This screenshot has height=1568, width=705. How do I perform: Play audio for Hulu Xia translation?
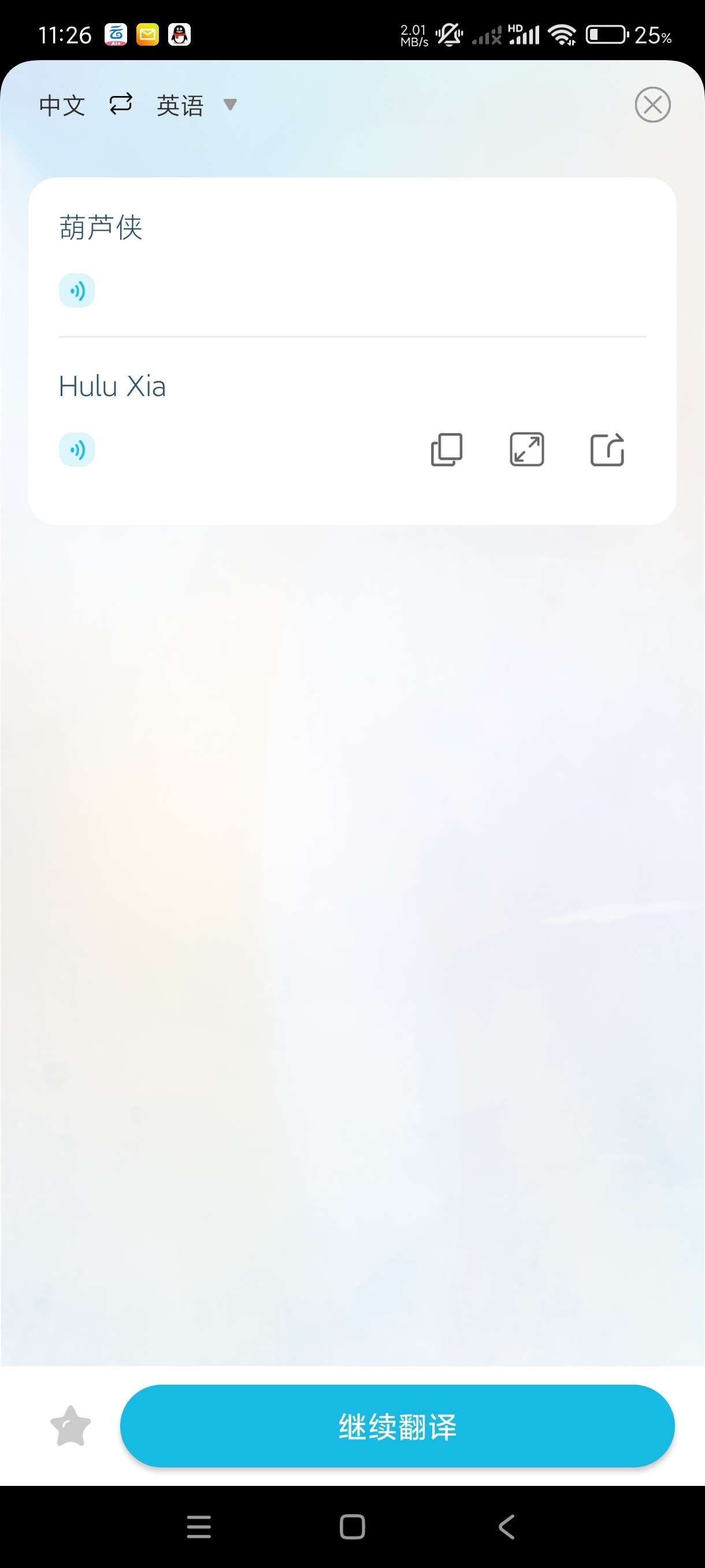pos(77,450)
